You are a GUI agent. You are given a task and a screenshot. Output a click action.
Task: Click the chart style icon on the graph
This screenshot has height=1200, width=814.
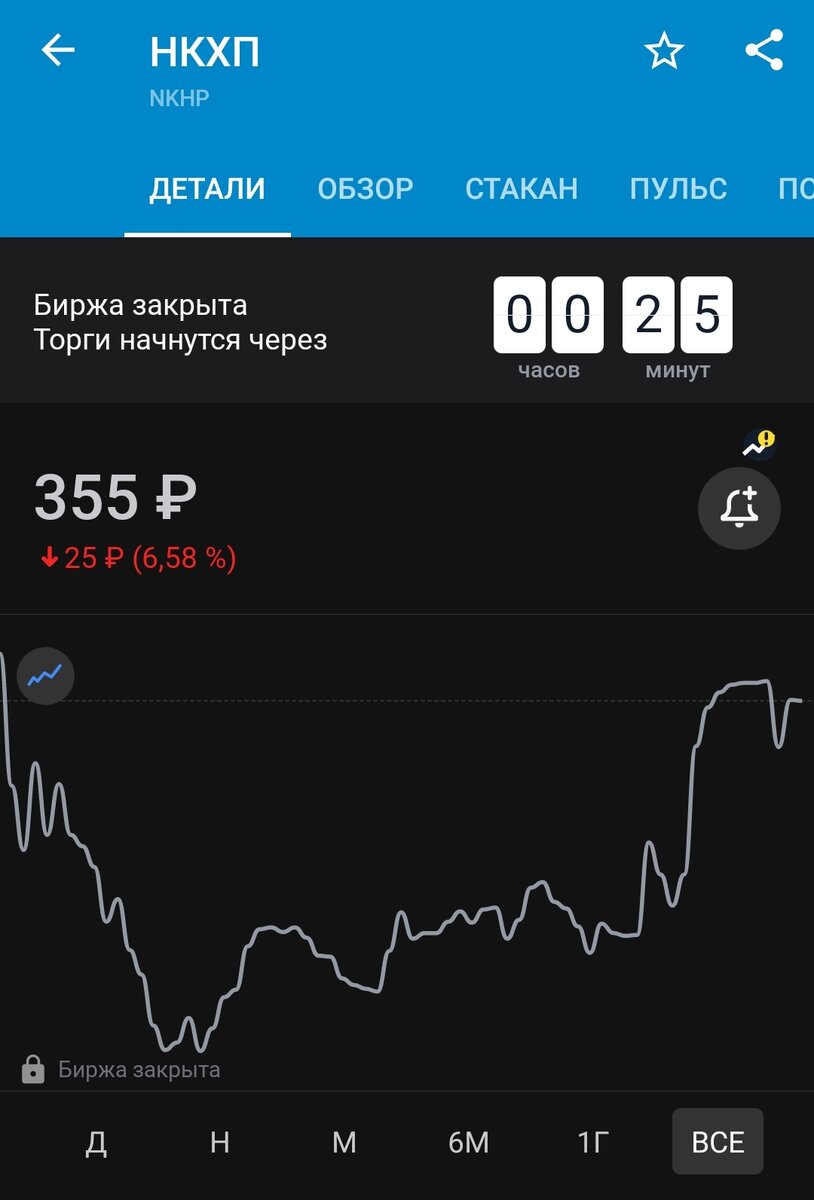45,676
